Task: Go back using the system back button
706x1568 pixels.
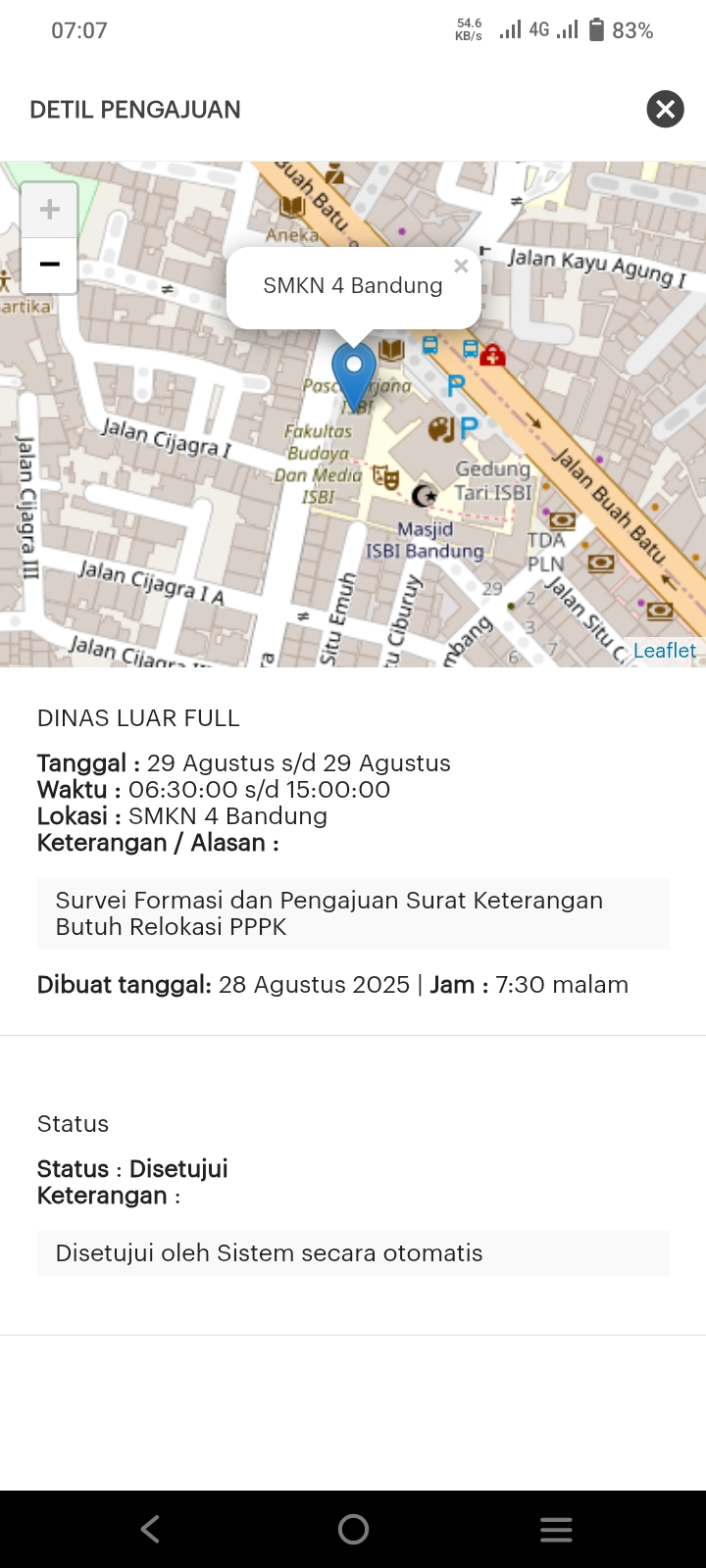Action: [150, 1529]
